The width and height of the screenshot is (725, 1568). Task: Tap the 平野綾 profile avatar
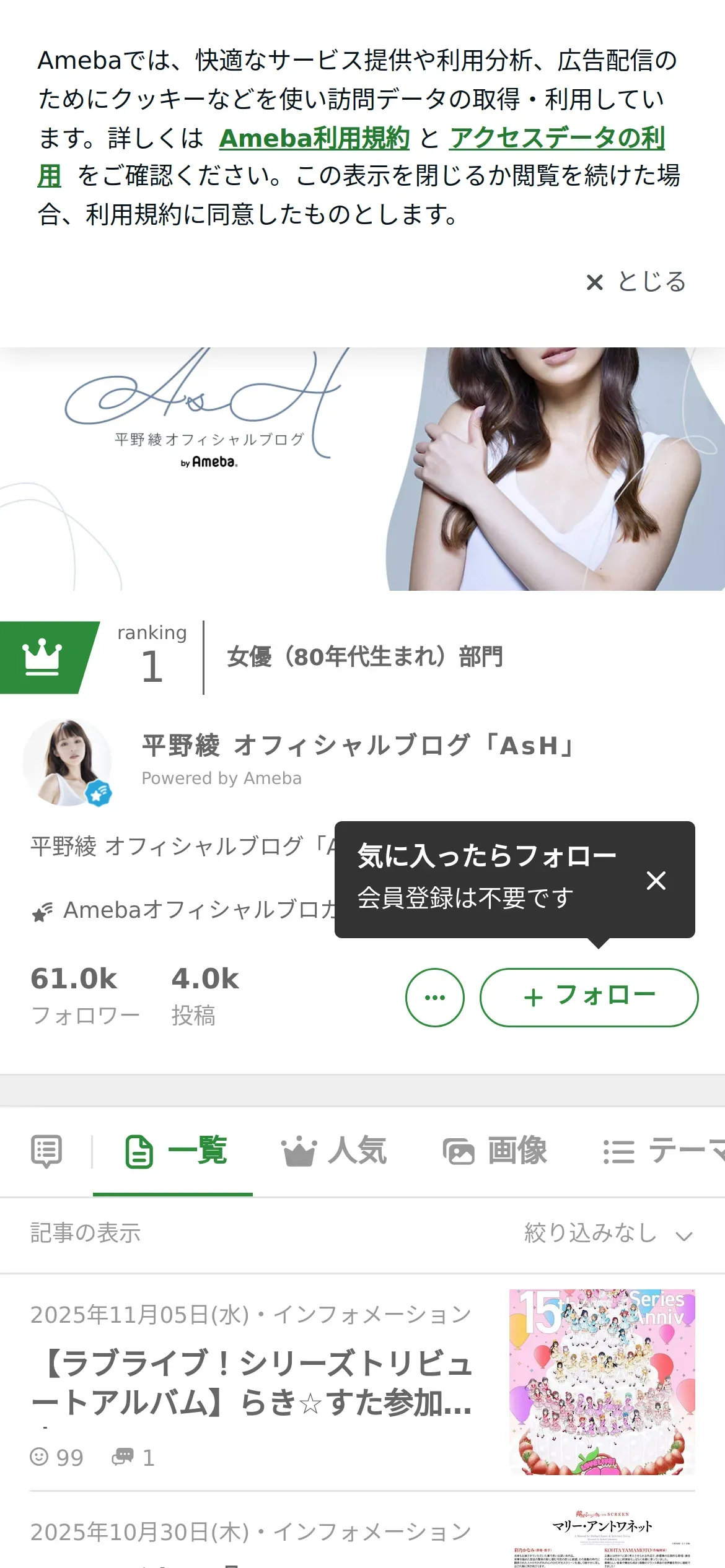tap(67, 762)
